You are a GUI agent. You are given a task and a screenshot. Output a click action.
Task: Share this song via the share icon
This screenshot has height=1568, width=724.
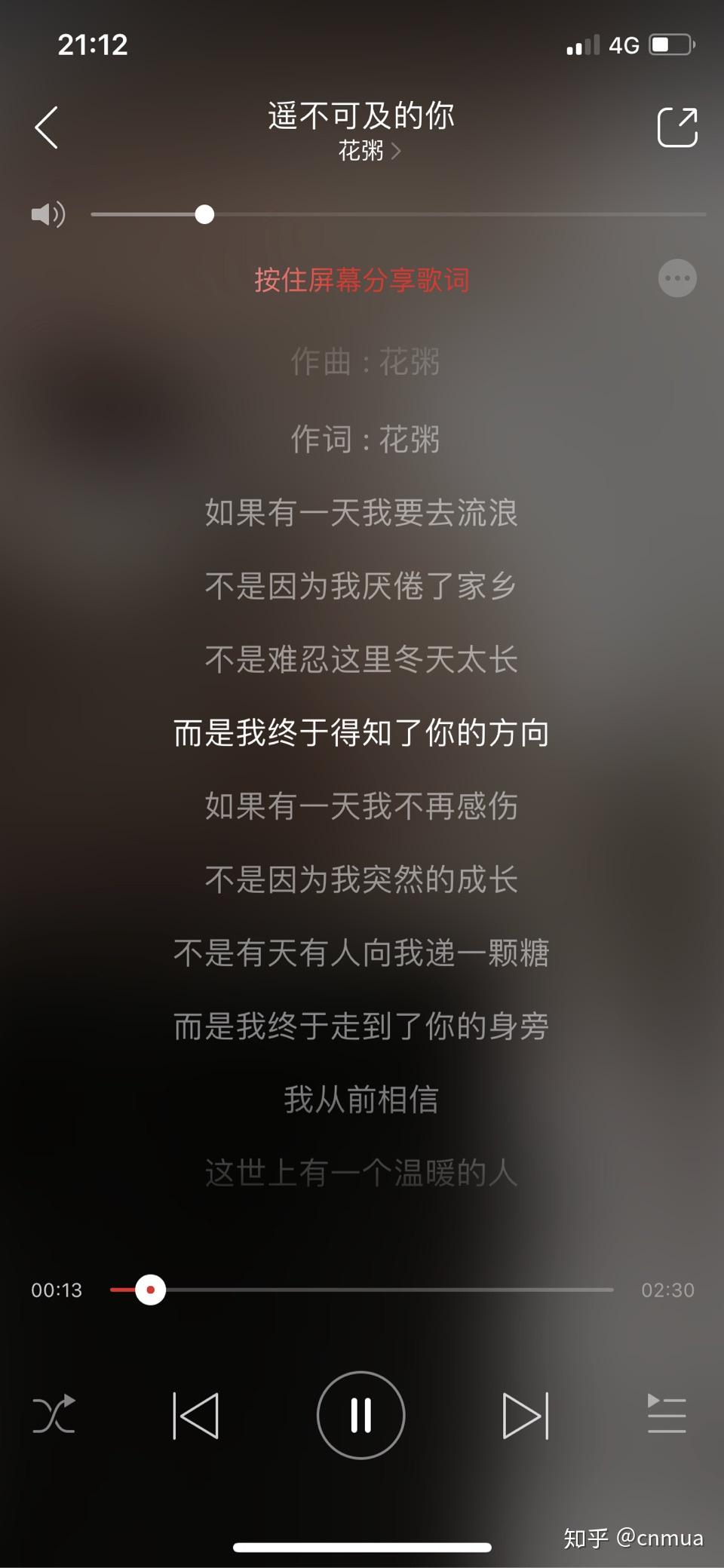pyautogui.click(x=676, y=127)
